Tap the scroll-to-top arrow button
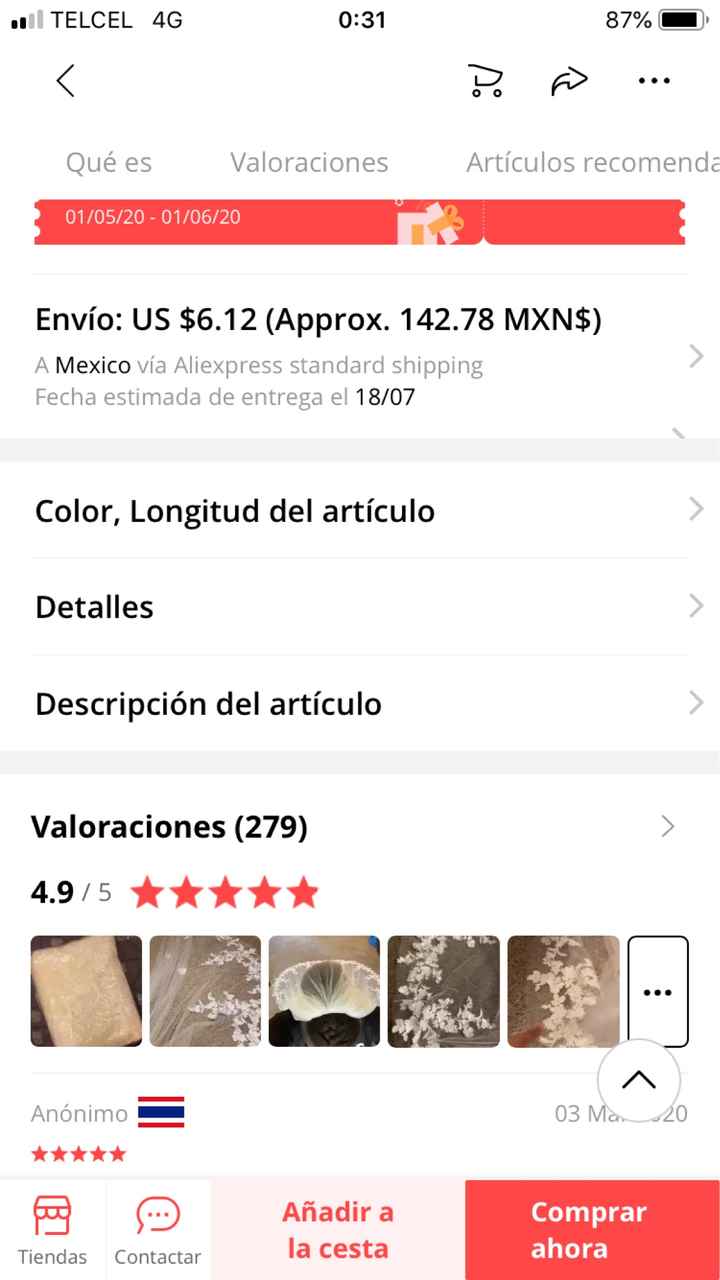The width and height of the screenshot is (720, 1280). (639, 1080)
